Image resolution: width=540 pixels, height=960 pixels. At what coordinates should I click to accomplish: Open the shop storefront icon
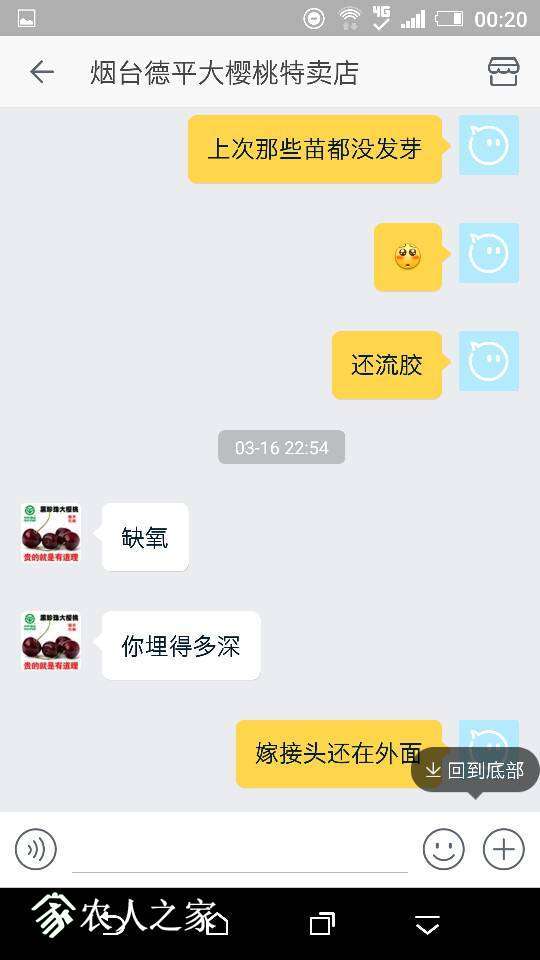503,72
